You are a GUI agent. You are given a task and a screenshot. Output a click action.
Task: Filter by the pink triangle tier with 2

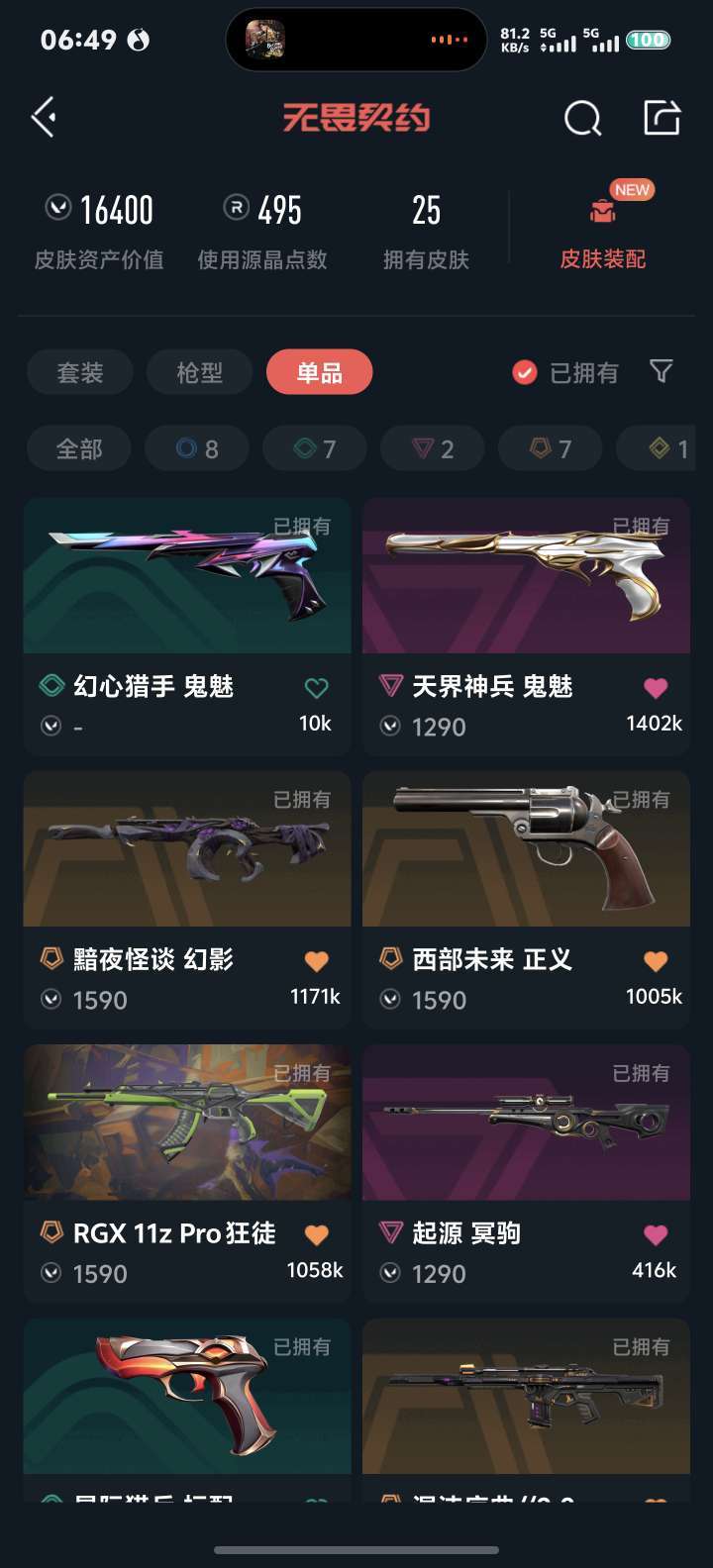coord(433,449)
